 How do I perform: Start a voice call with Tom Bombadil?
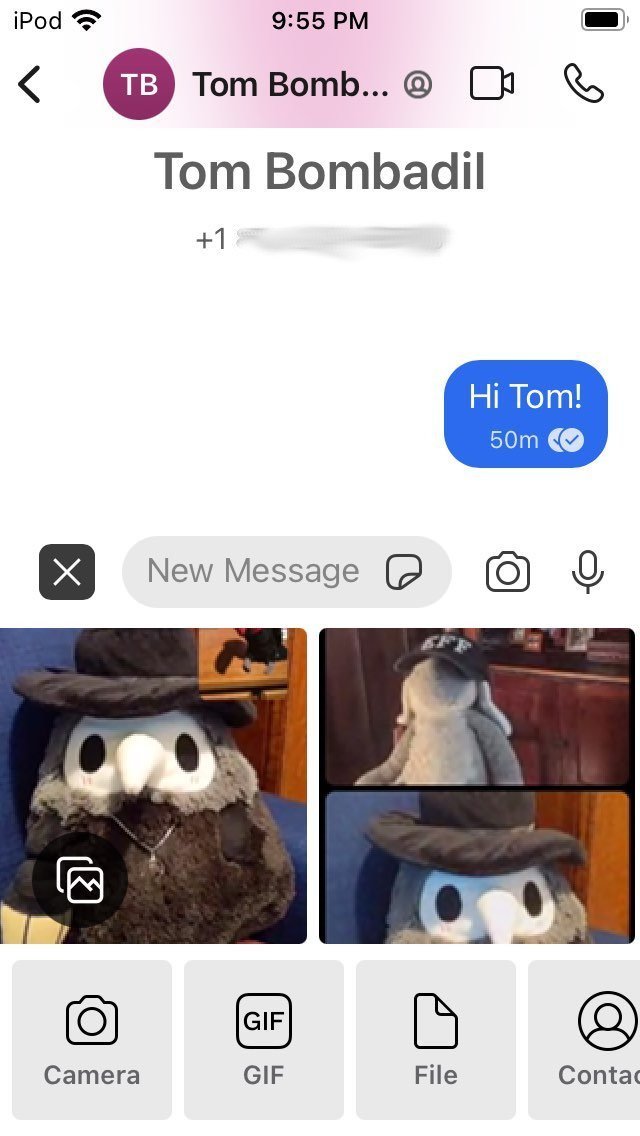[583, 84]
